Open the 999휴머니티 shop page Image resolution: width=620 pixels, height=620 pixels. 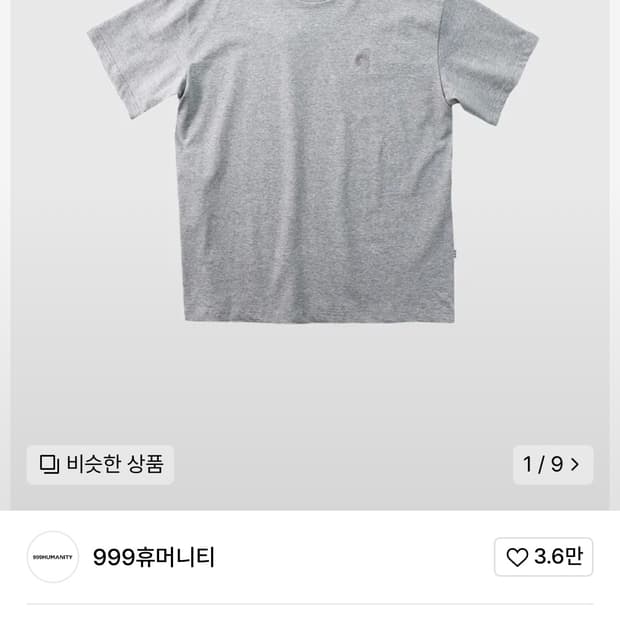point(154,557)
